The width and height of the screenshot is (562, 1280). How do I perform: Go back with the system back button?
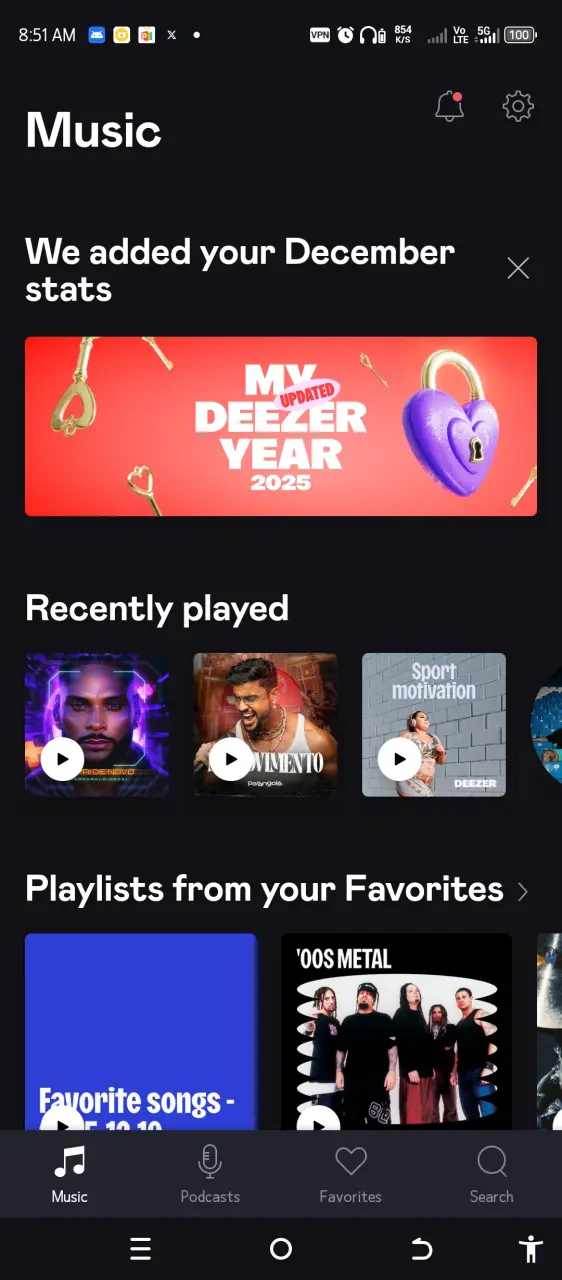click(422, 1249)
